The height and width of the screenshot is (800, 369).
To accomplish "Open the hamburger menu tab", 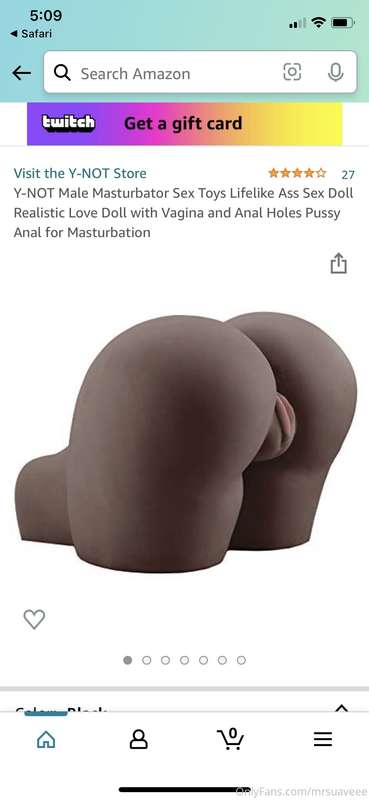I will pyautogui.click(x=323, y=739).
